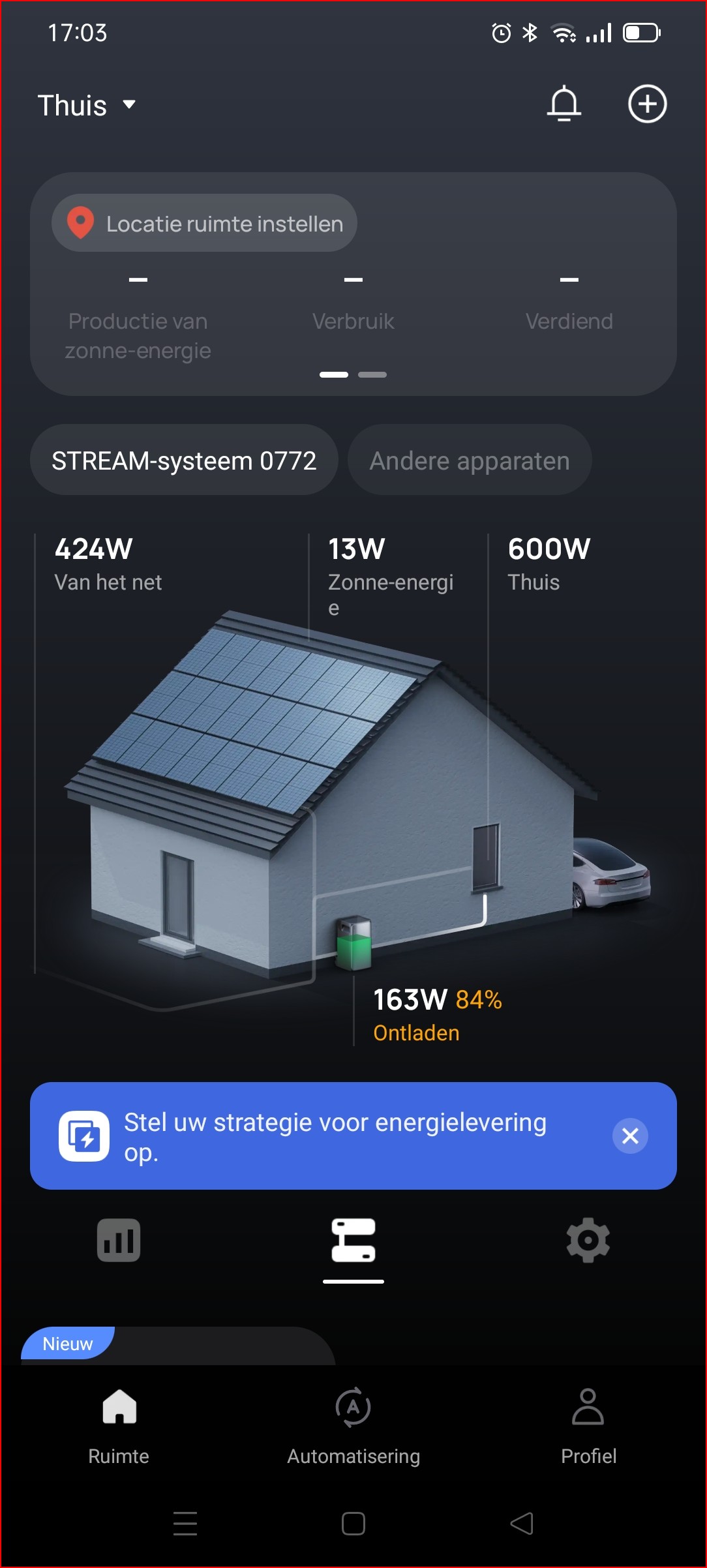Add a new device with plus icon

pos(647,104)
